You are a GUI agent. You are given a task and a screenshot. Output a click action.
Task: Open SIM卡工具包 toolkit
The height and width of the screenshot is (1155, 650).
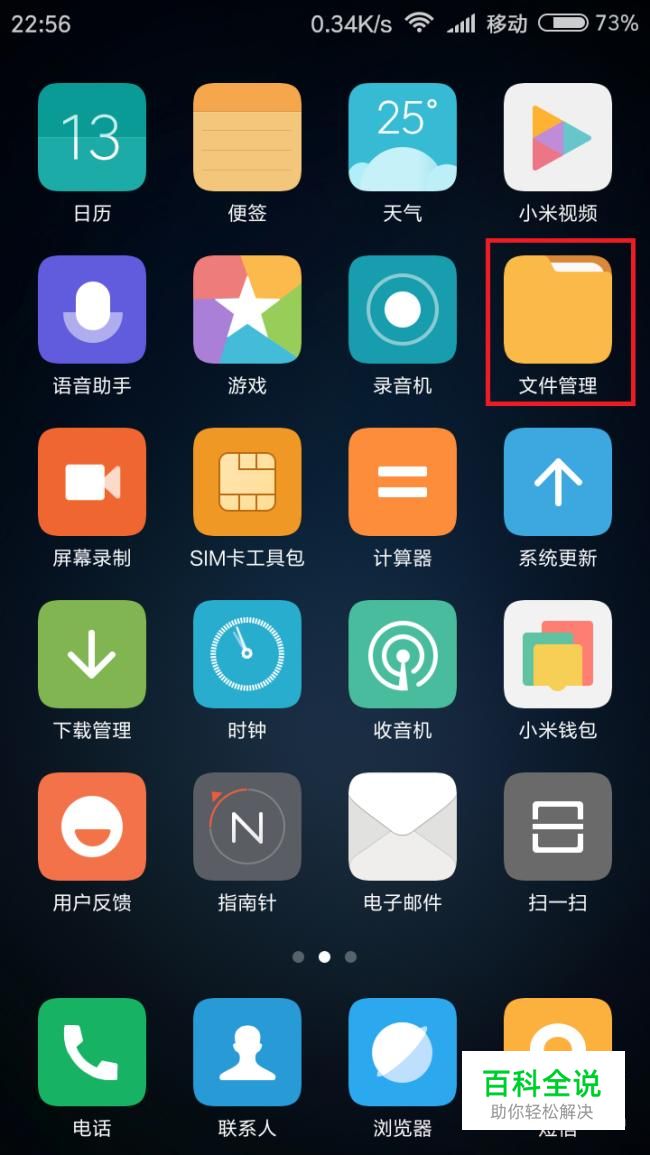247,482
